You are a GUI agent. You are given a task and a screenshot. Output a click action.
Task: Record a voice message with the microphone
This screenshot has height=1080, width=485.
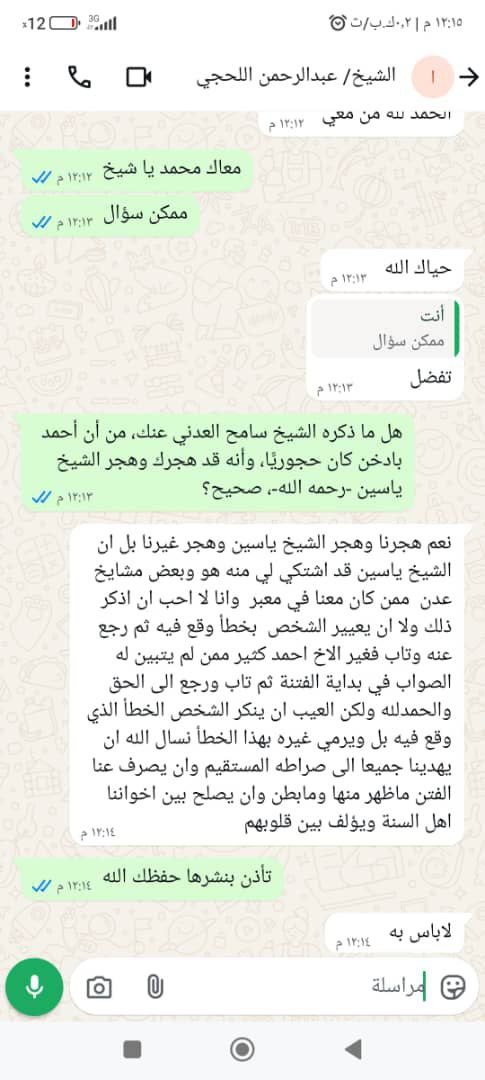pyautogui.click(x=34, y=987)
